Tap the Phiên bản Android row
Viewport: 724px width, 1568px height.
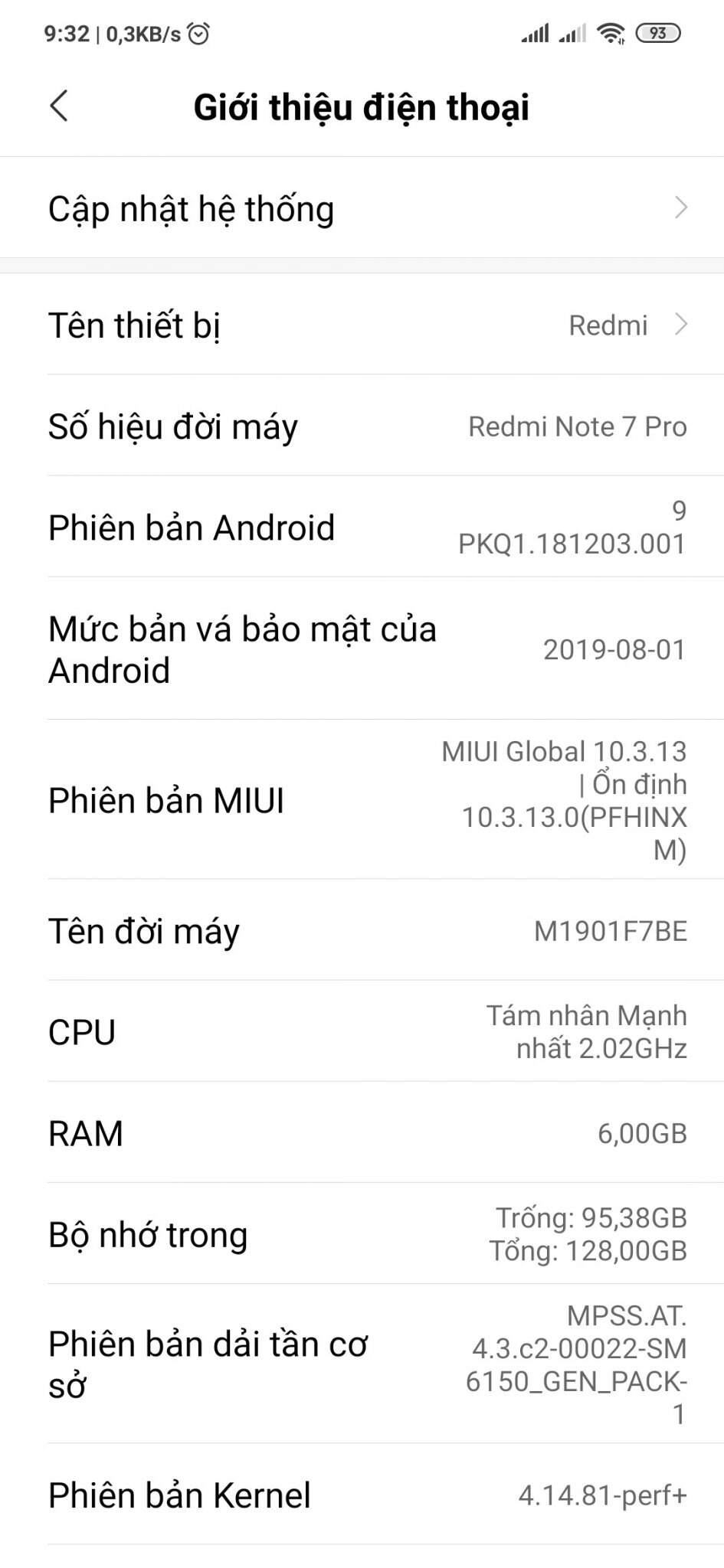pyautogui.click(x=362, y=527)
